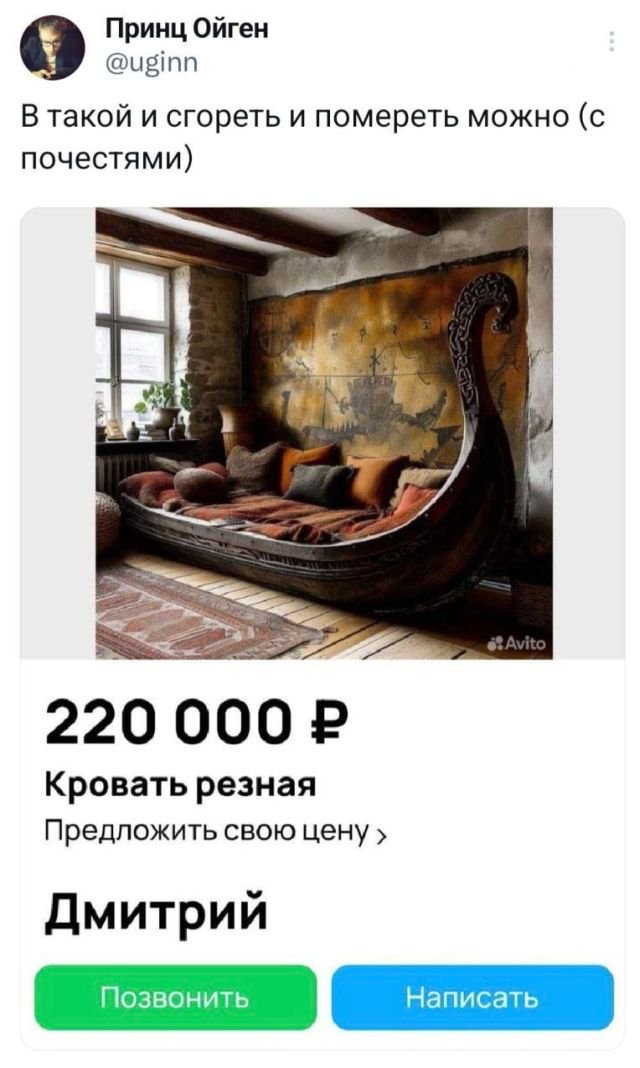The height and width of the screenshot is (1068, 640).
Task: Open the tweet's overflow menu
Action: pyautogui.click(x=612, y=41)
